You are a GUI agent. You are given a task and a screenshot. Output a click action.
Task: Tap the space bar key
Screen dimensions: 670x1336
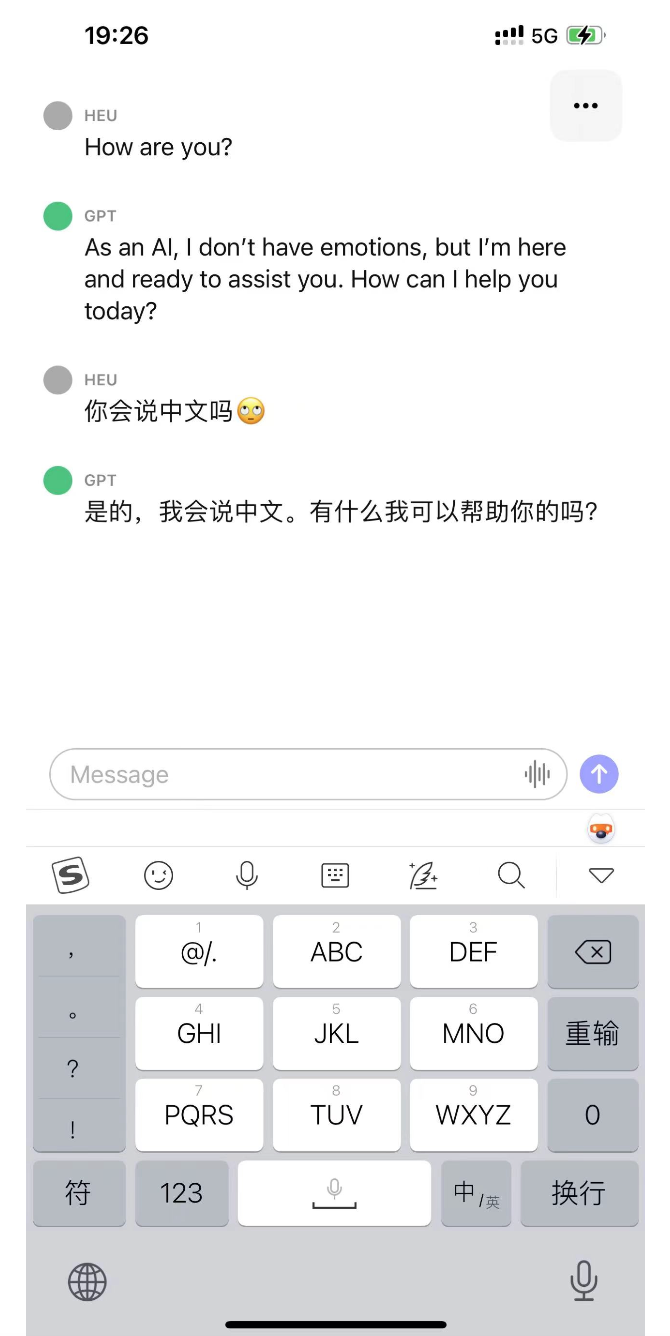[x=334, y=1193]
